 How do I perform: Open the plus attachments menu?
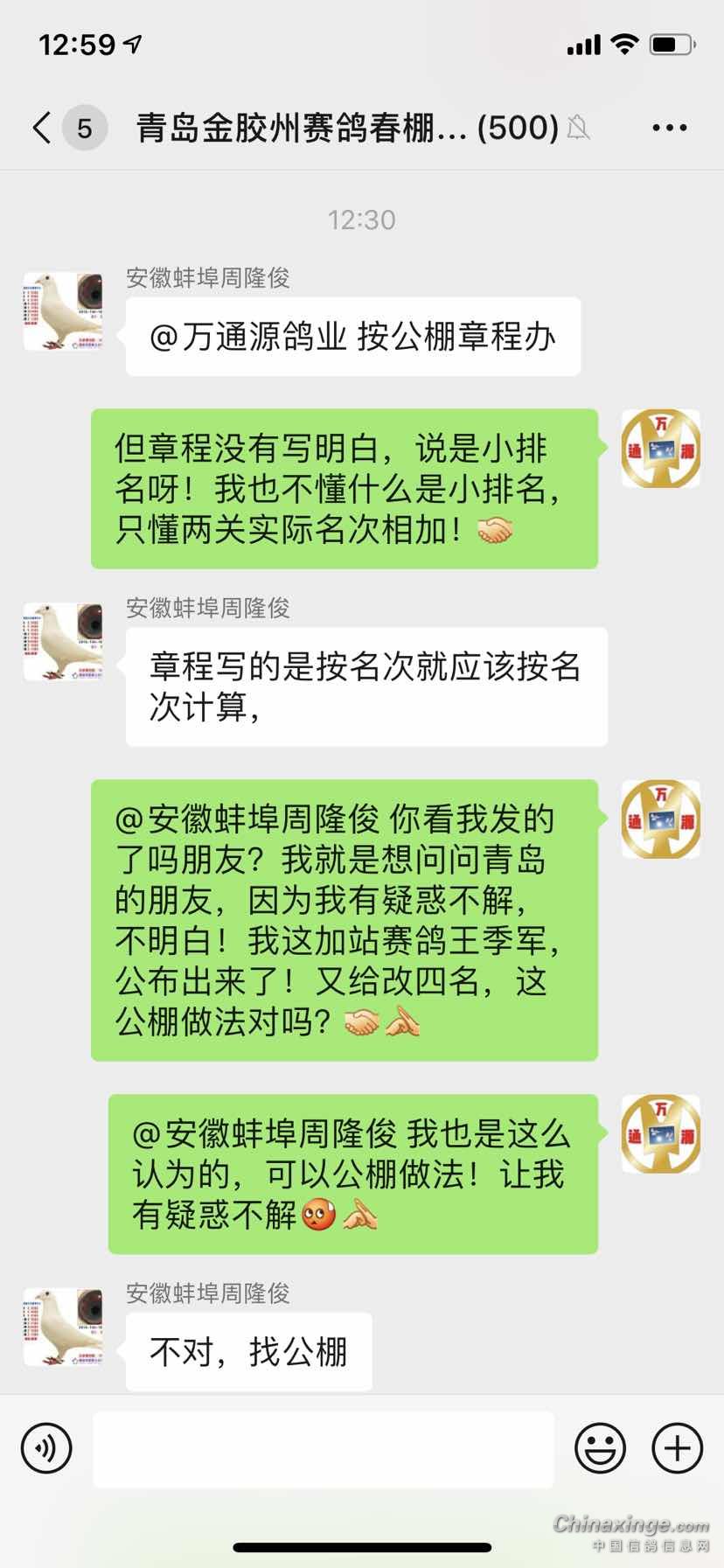click(677, 1448)
